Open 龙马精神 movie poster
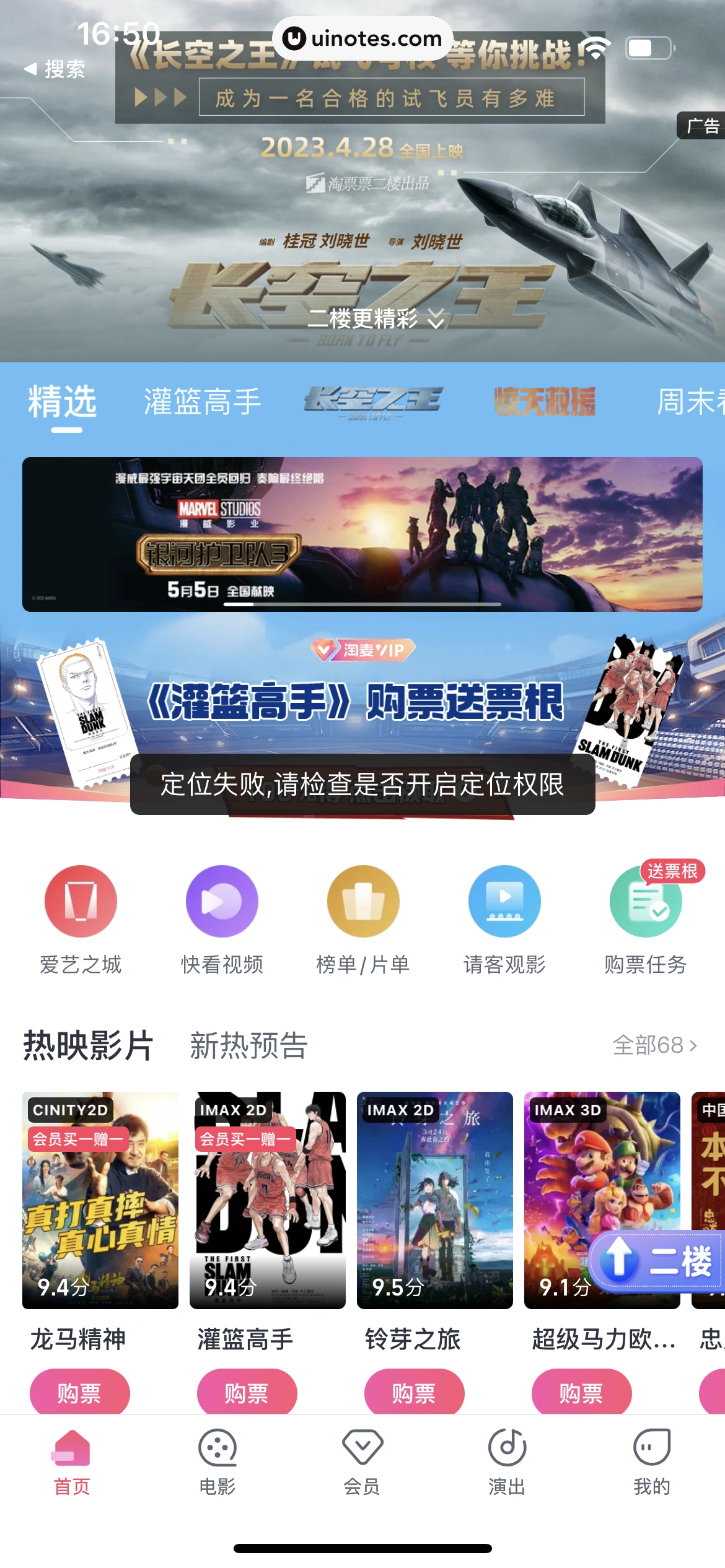 click(100, 1200)
